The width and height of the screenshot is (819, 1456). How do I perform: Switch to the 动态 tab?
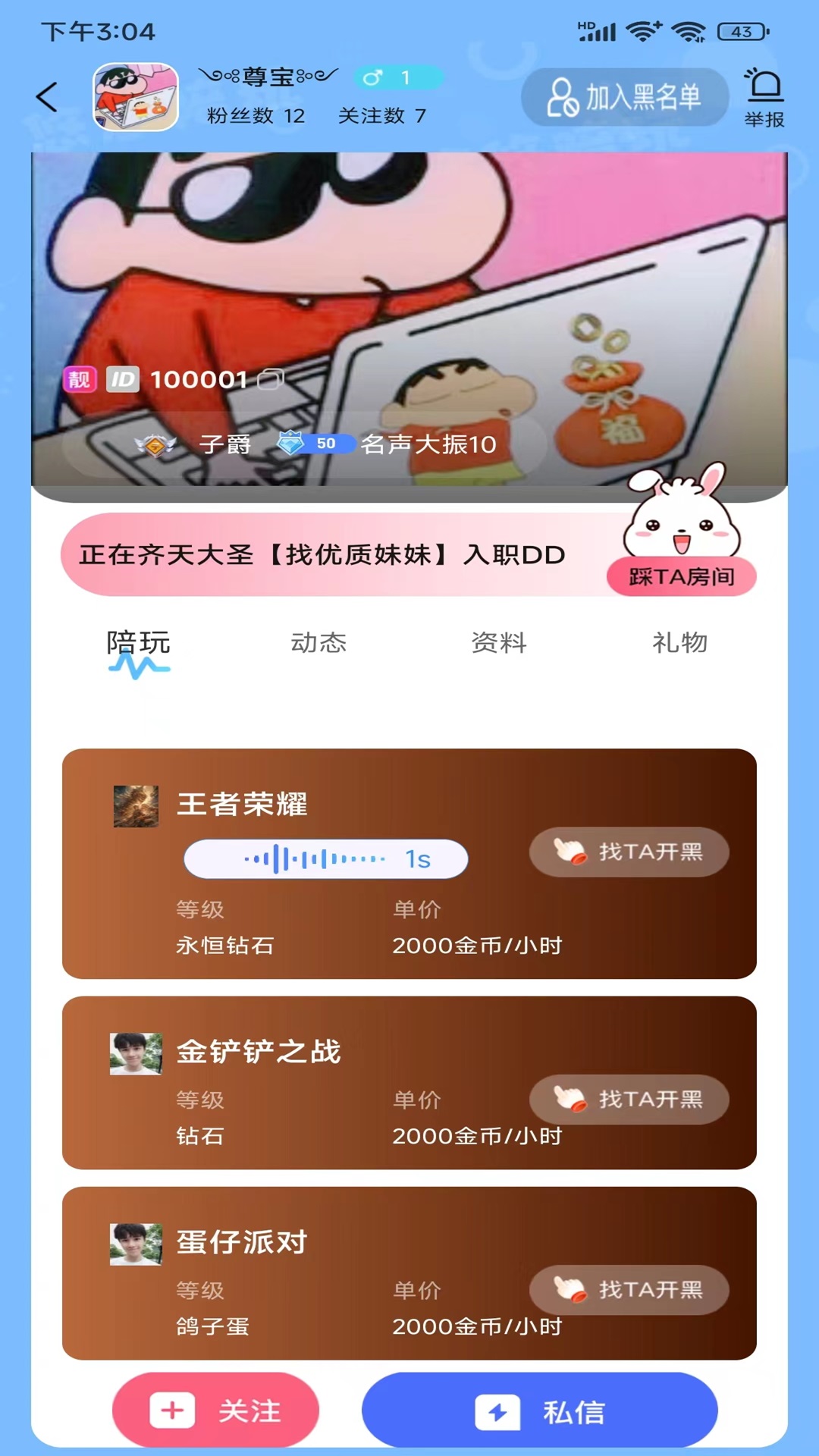320,643
